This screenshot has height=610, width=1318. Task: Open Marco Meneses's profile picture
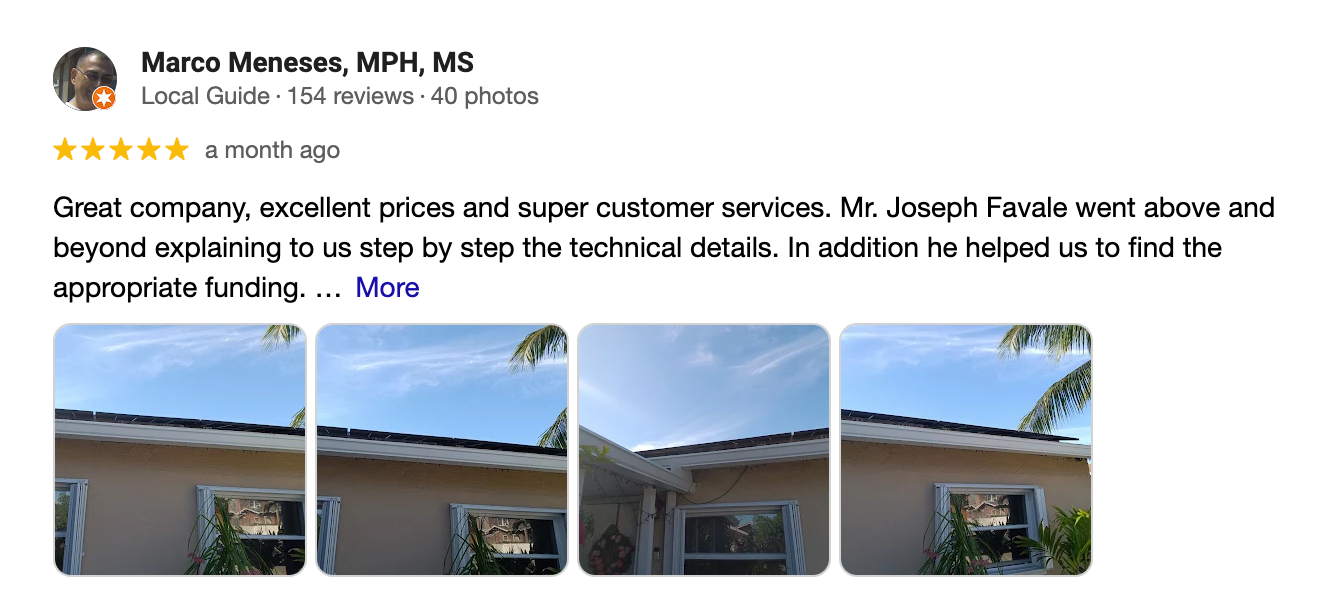pos(85,78)
